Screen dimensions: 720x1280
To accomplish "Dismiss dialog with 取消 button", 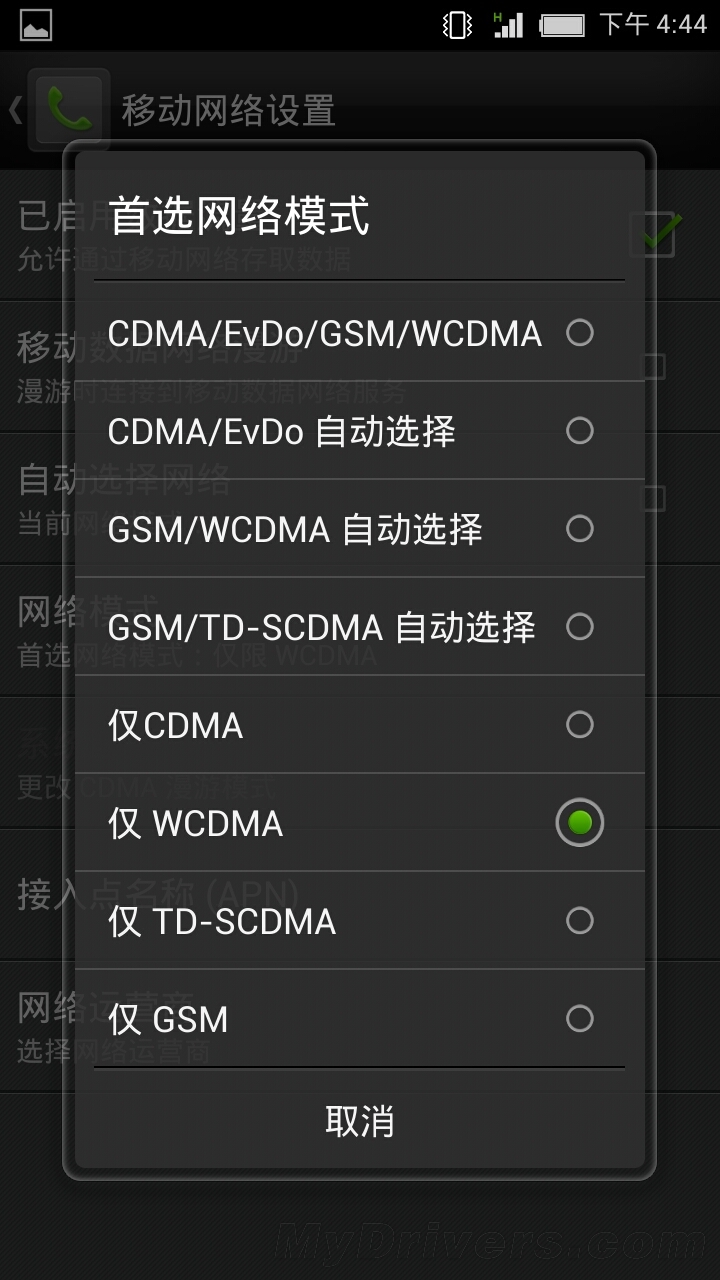I will (360, 1121).
